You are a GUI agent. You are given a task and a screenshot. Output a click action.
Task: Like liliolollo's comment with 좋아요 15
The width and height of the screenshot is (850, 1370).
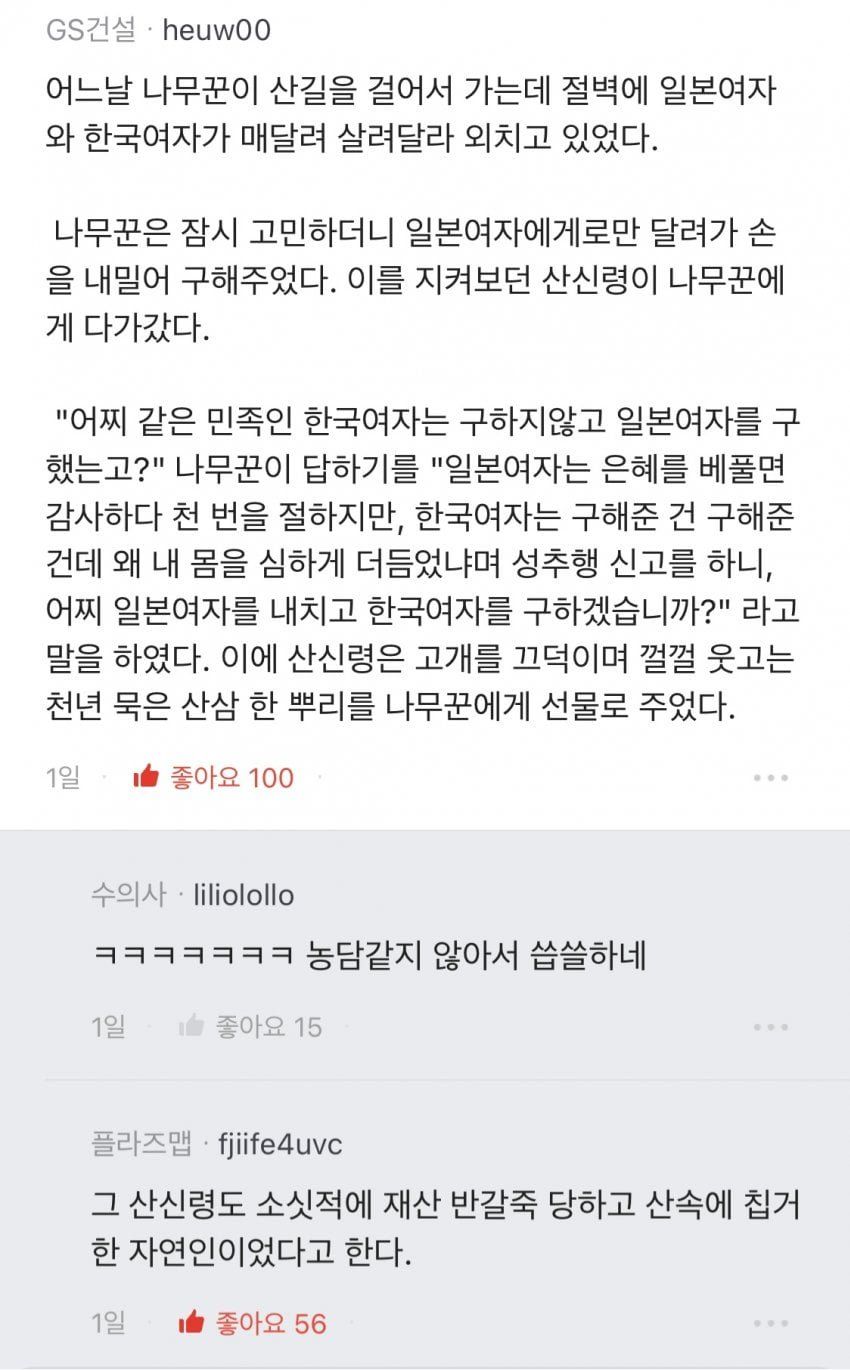click(250, 1026)
